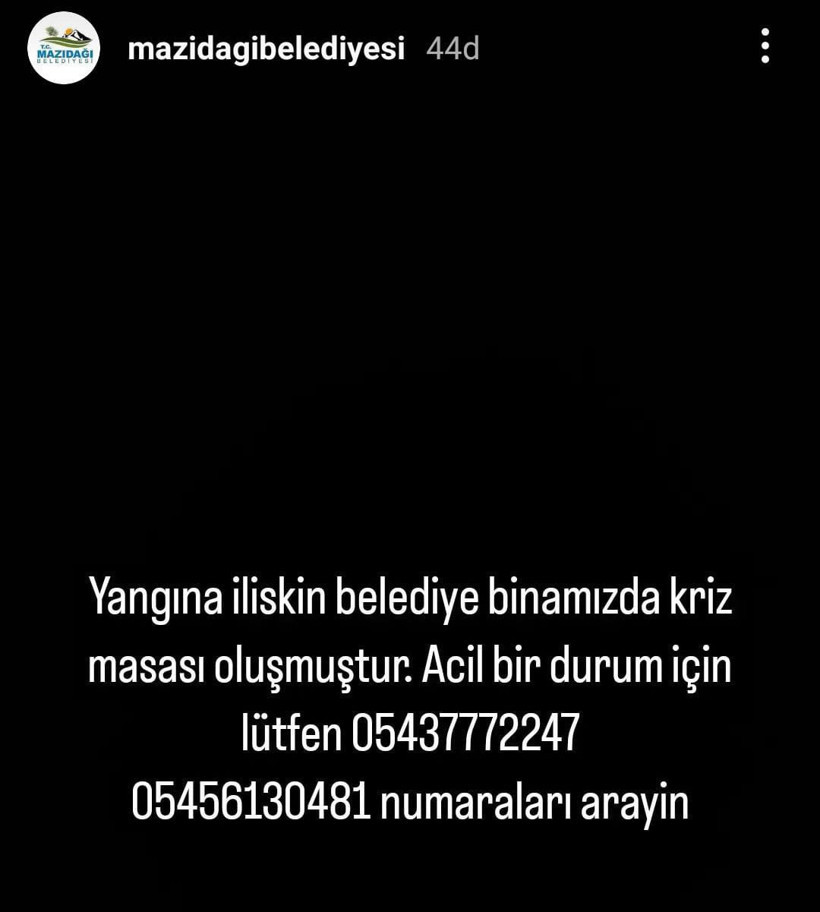Open the mazidagibelediyesi profile picture
The height and width of the screenshot is (912, 820).
64,48
